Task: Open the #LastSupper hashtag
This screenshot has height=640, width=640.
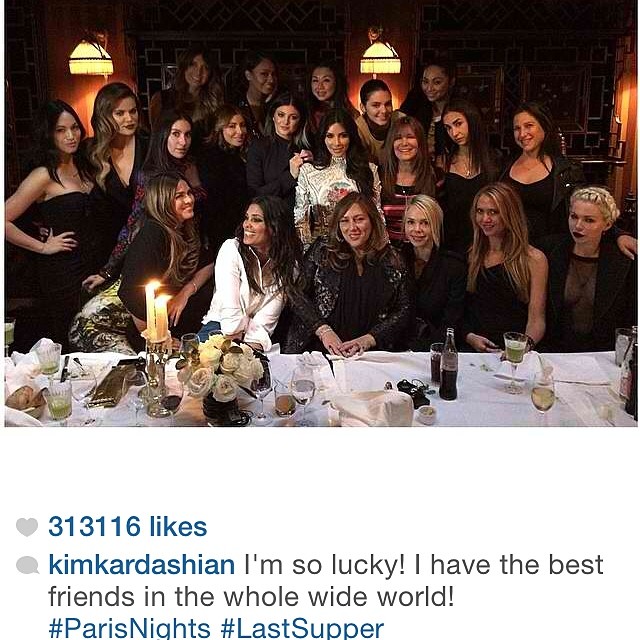Action: [302, 629]
